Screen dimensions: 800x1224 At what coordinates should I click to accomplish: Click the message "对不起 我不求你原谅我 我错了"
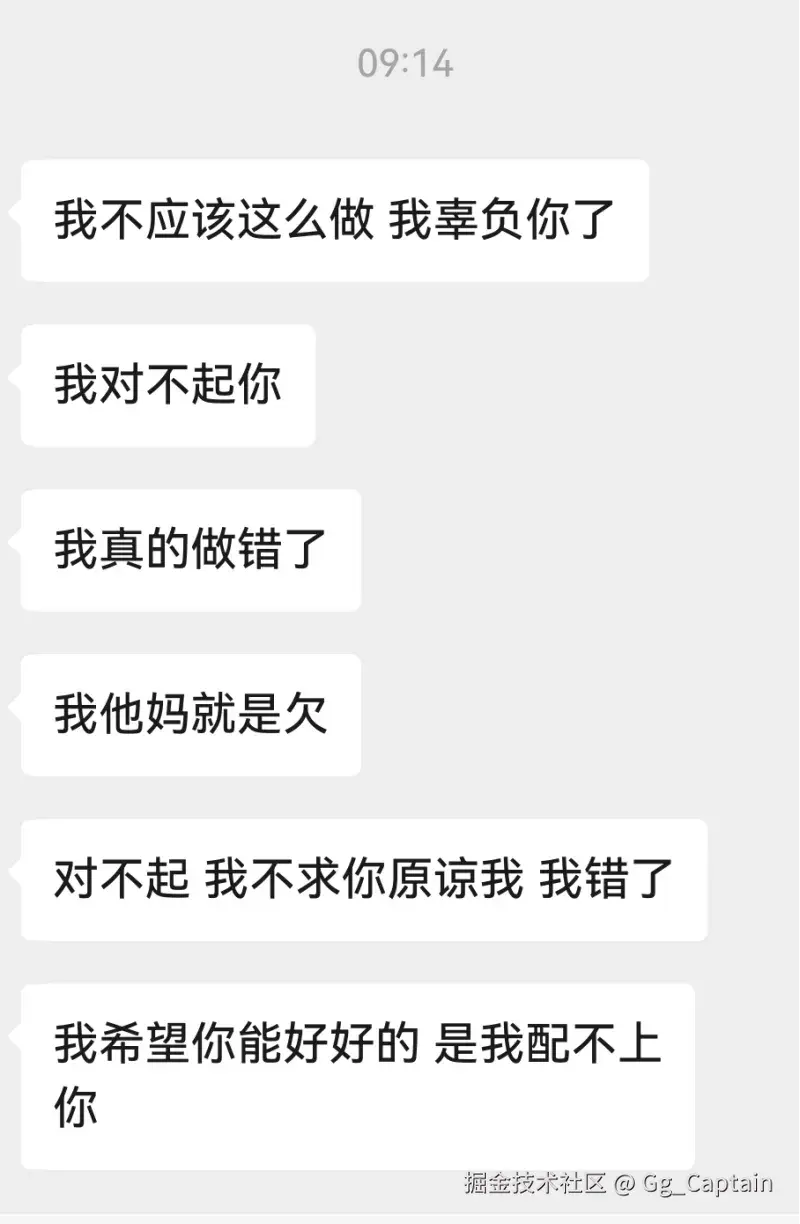tap(362, 880)
